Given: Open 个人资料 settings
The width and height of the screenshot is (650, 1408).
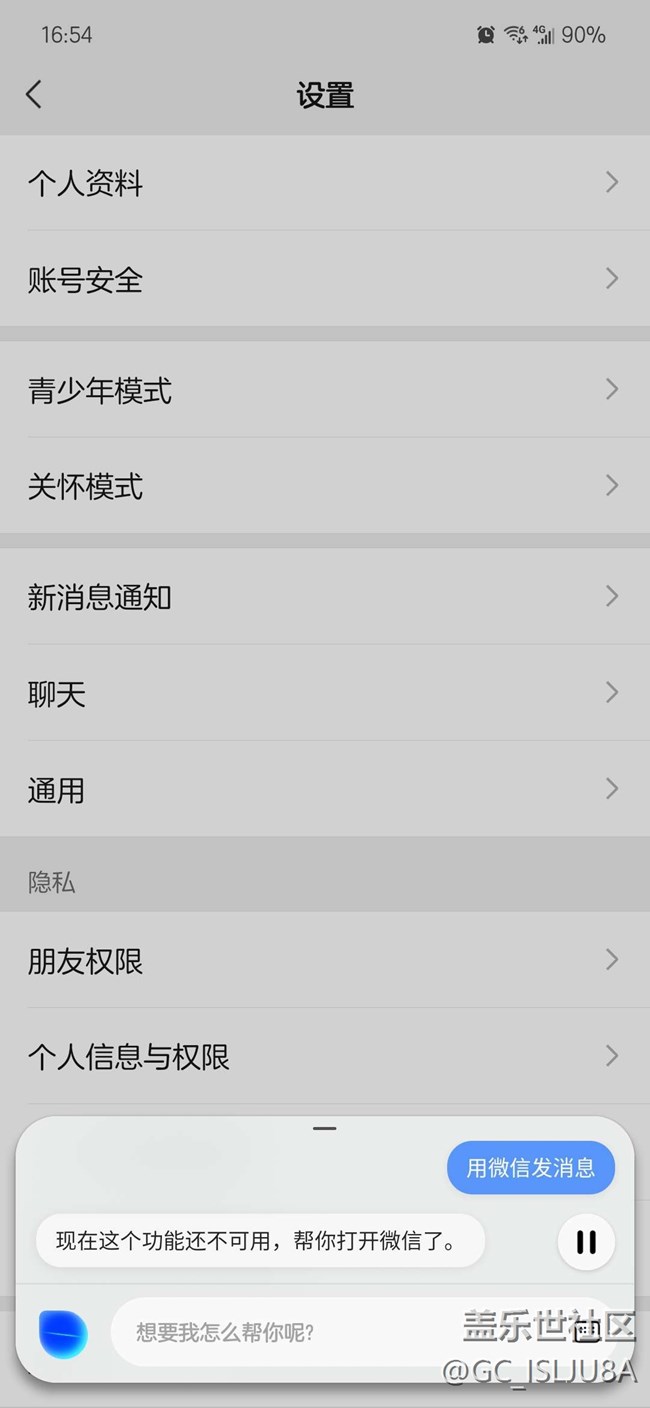Looking at the screenshot, I should click(325, 183).
